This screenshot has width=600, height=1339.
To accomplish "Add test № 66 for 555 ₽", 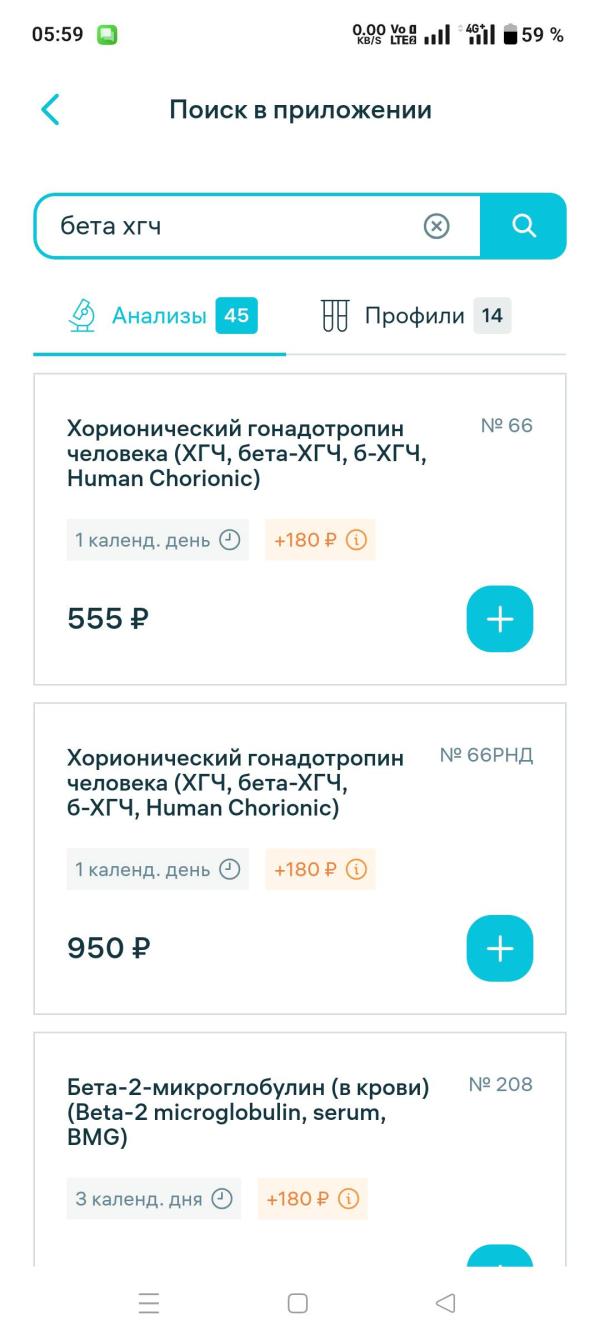I will 500,619.
